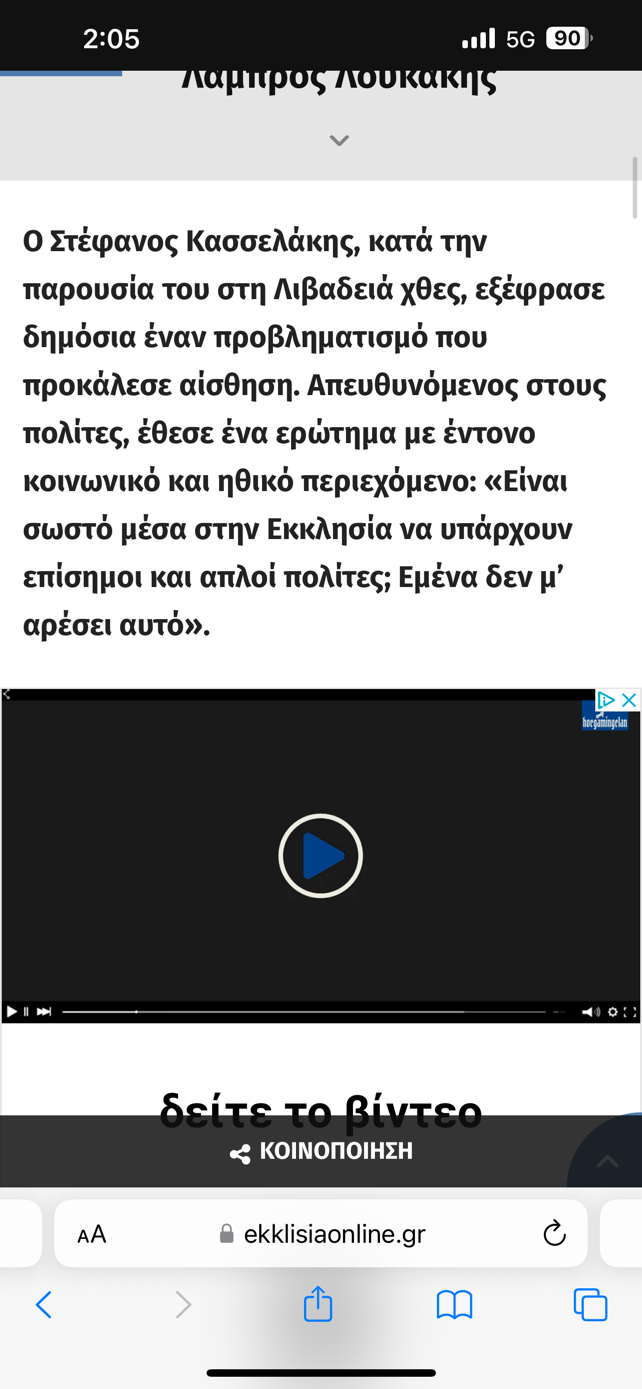Viewport: 642px width, 1389px height.
Task: Seek along the video progress bar
Action: click(x=304, y=1012)
